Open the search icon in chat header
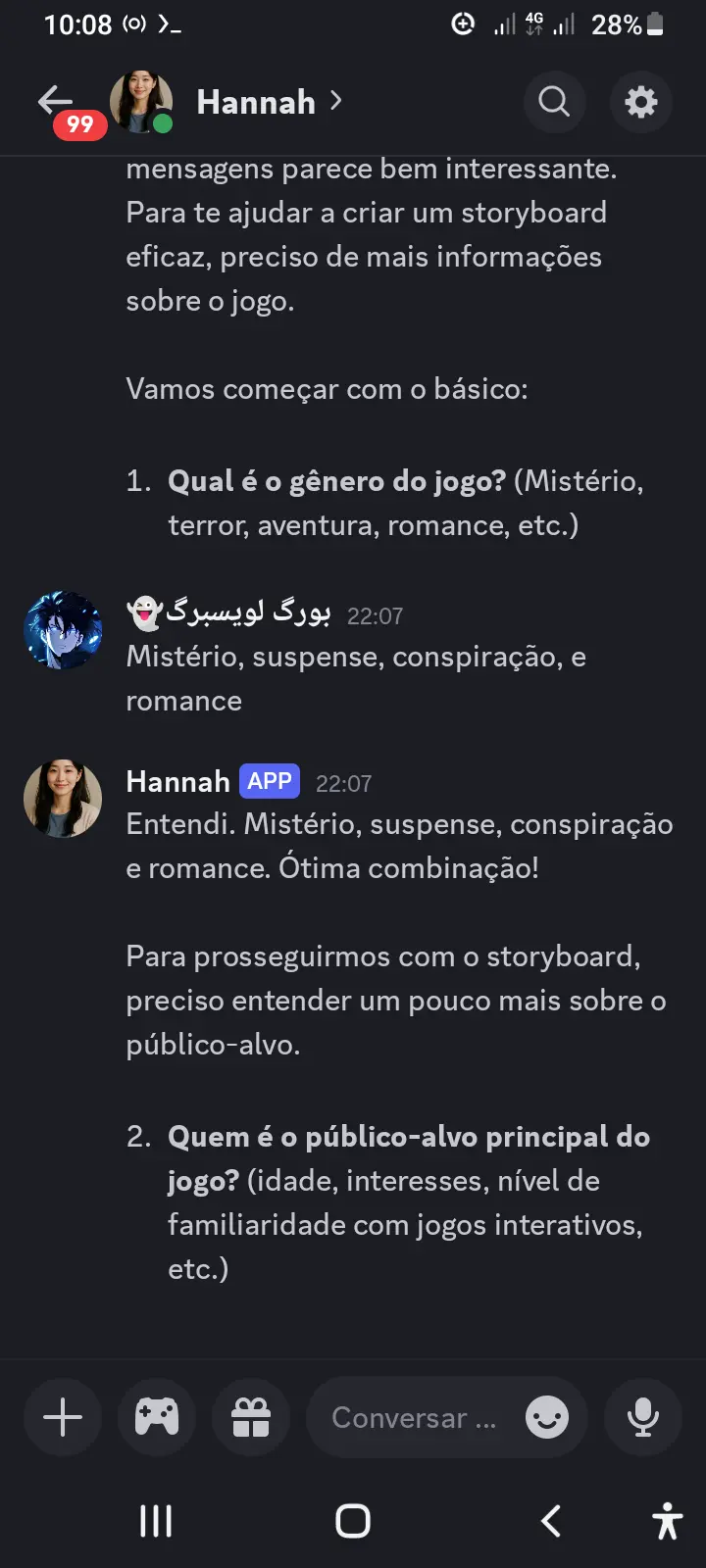This screenshot has width=706, height=1568. pos(554,102)
